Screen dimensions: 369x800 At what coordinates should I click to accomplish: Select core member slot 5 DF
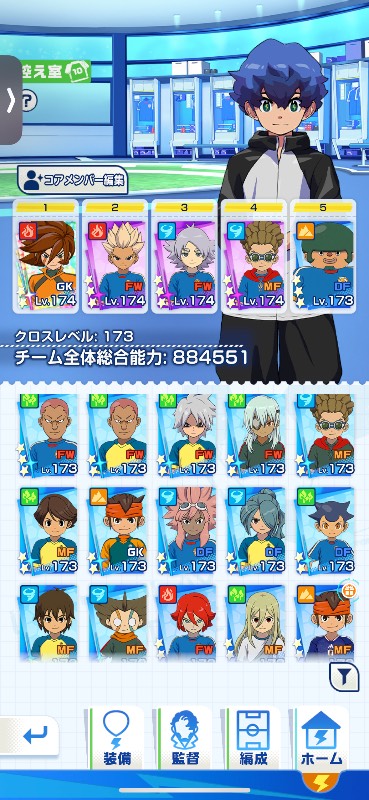tap(323, 256)
